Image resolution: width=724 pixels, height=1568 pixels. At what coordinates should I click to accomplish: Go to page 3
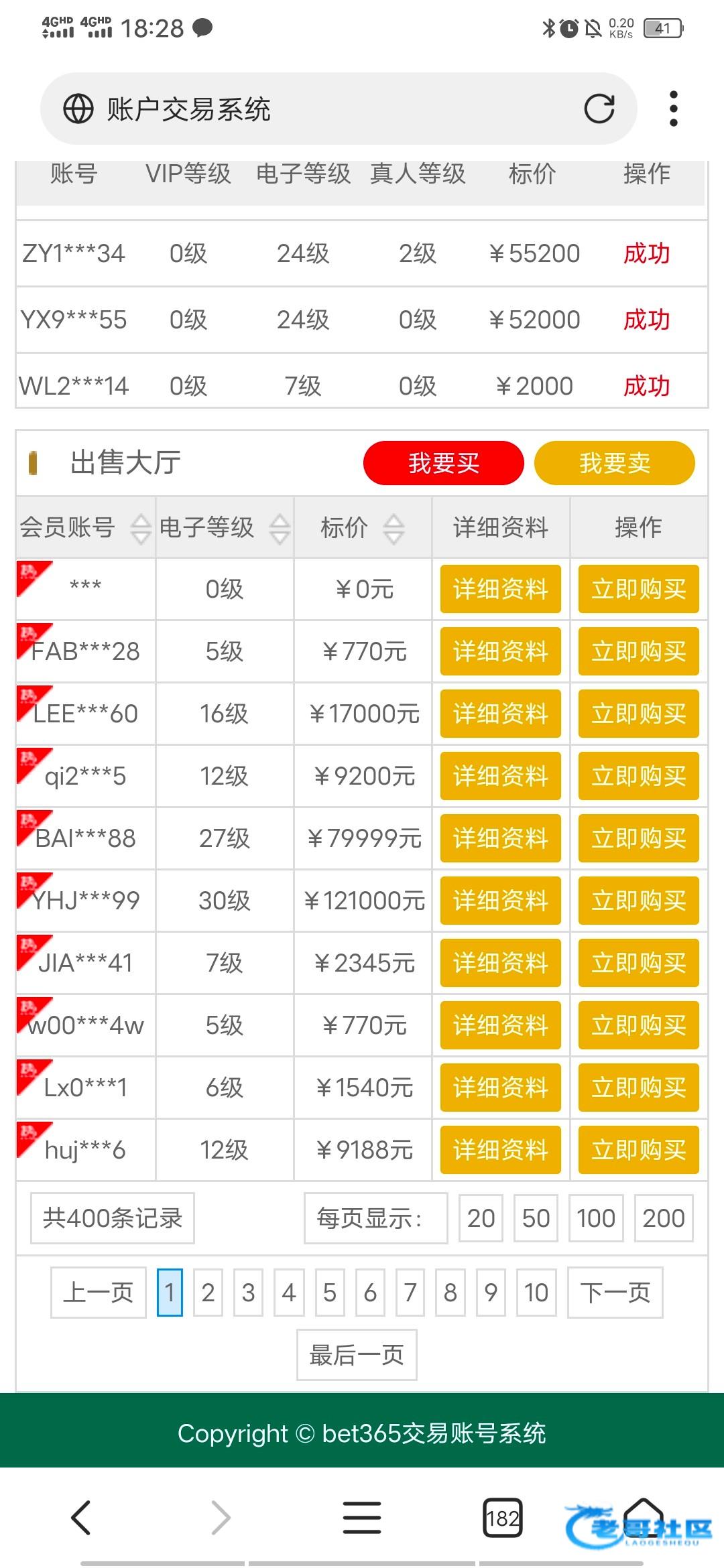point(248,1293)
